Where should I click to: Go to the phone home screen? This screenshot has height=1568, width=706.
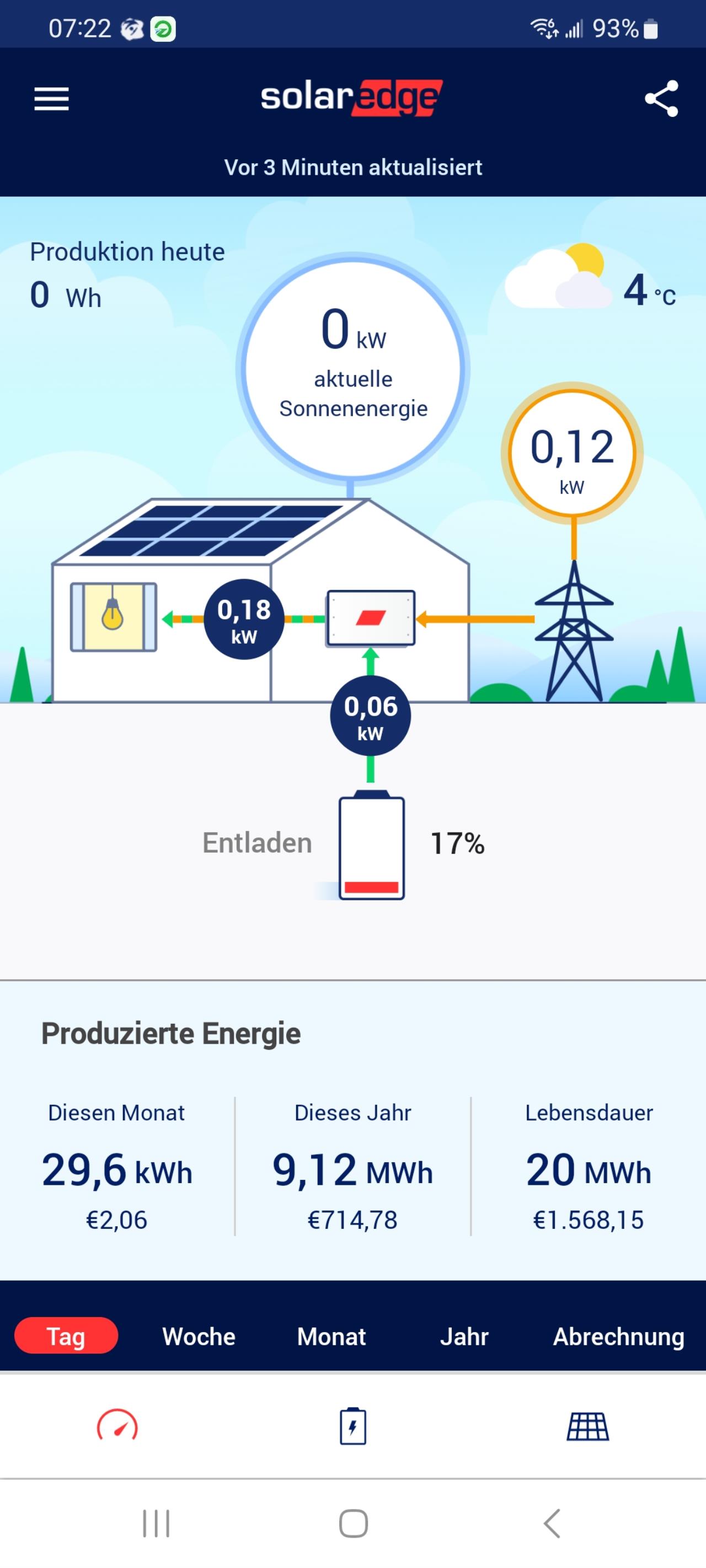tap(354, 1523)
